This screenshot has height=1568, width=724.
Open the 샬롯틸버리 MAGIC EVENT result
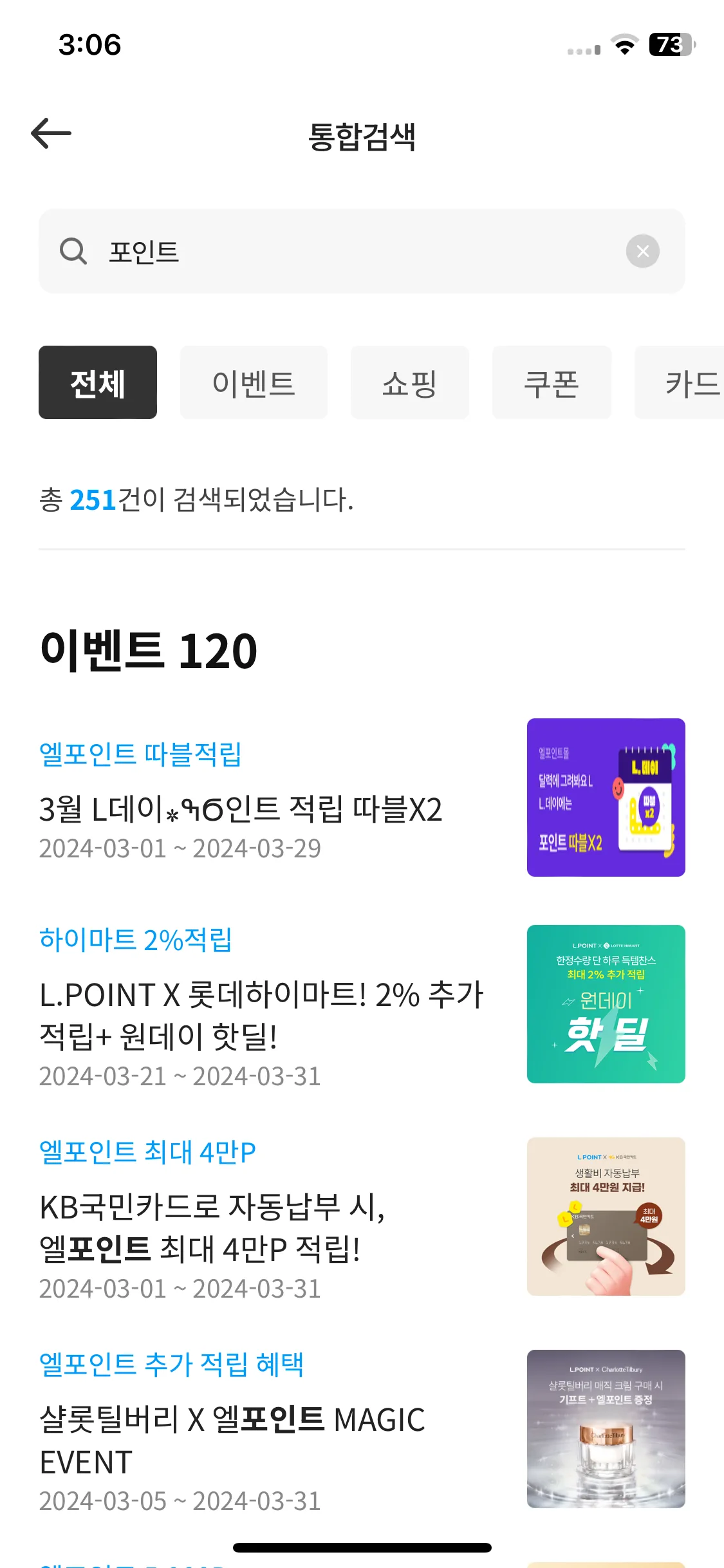tap(362, 1430)
